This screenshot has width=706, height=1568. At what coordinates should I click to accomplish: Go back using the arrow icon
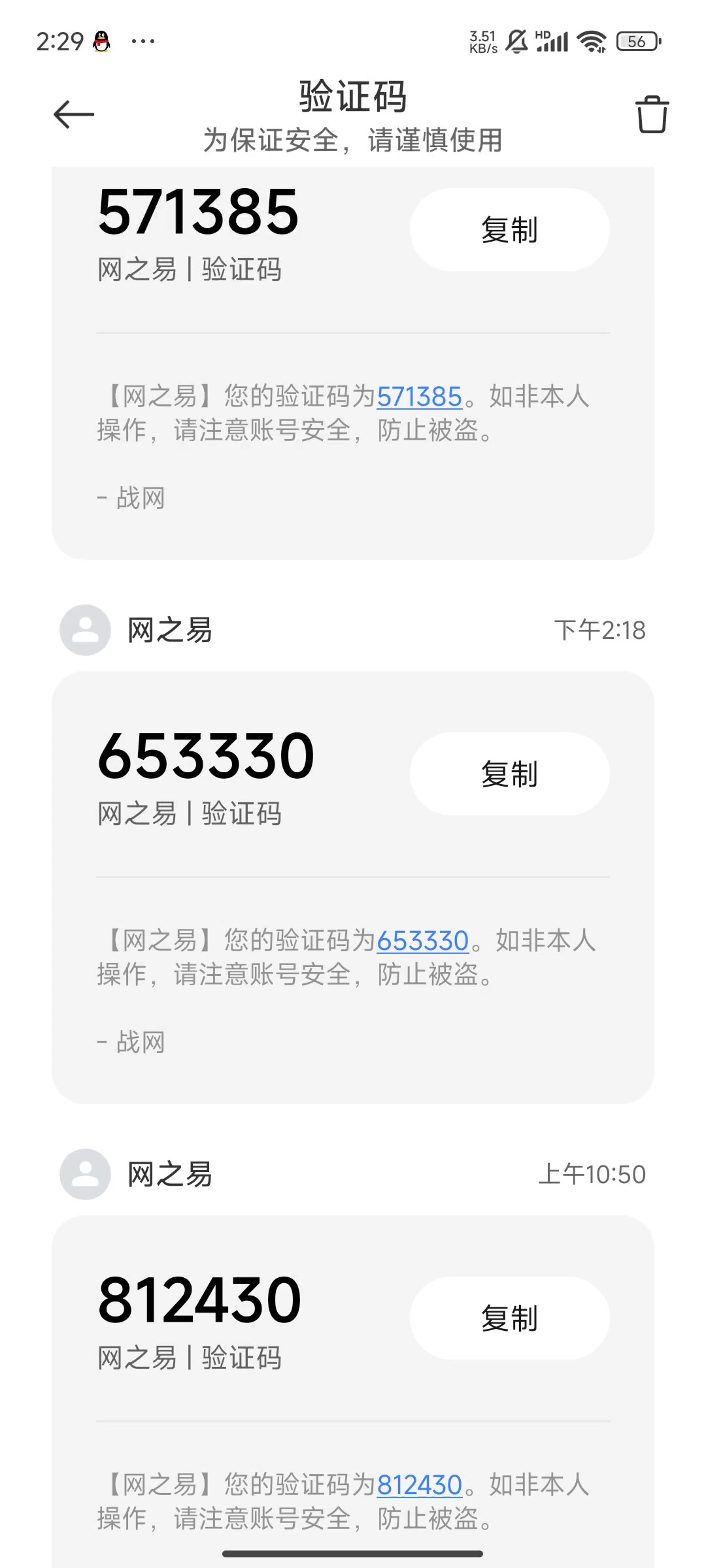point(74,114)
